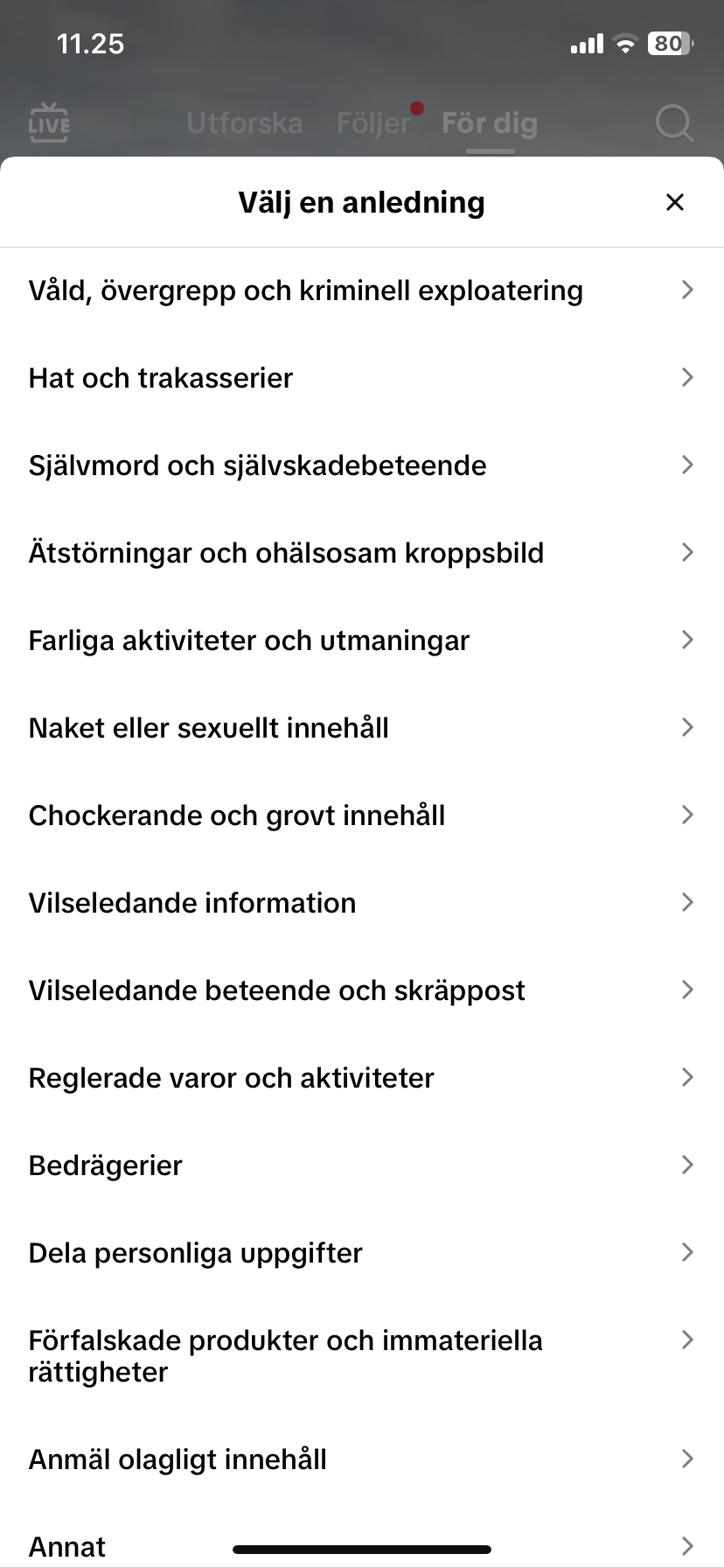Viewport: 724px width, 1568px height.
Task: Close the report sheet with the X
Action: [x=674, y=202]
